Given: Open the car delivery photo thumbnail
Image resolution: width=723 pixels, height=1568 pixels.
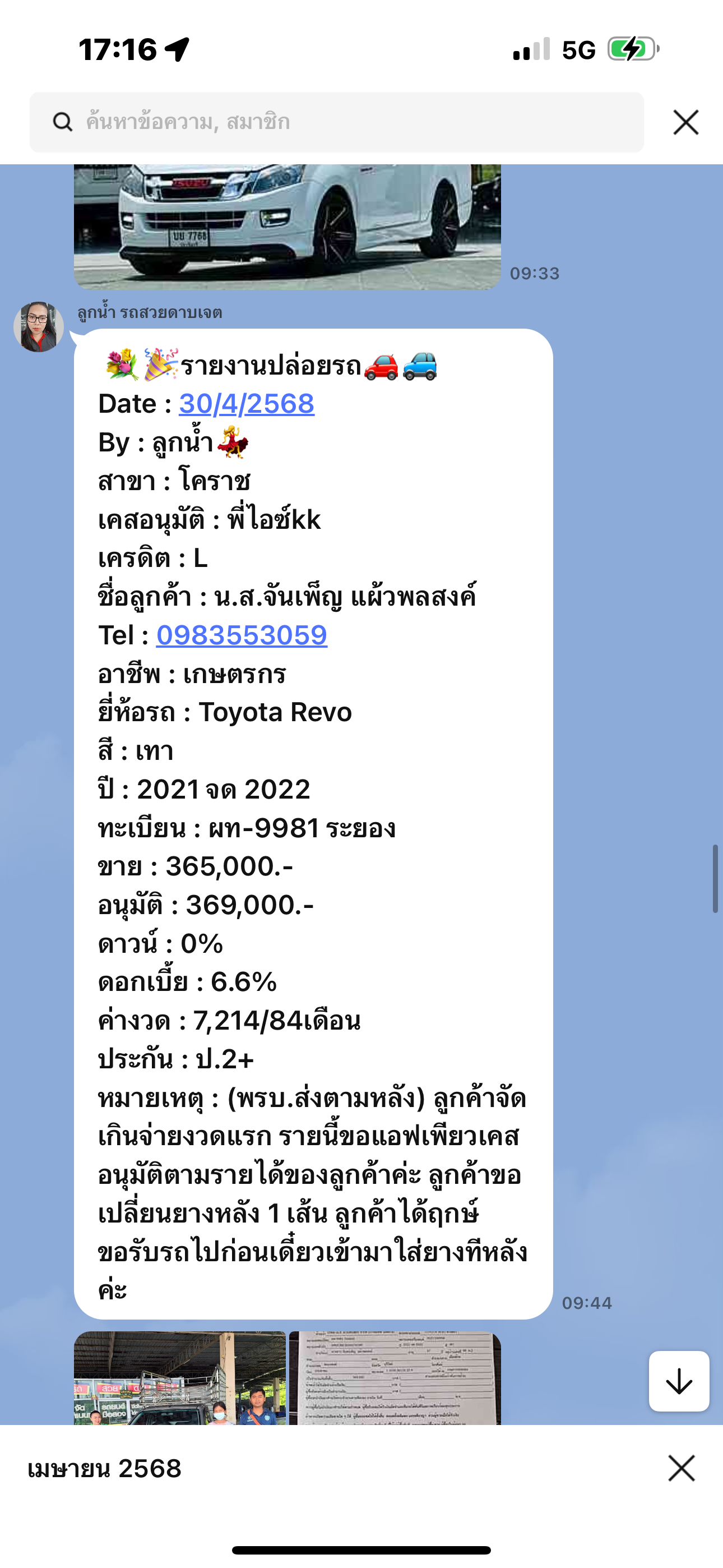Looking at the screenshot, I should pos(179,1378).
